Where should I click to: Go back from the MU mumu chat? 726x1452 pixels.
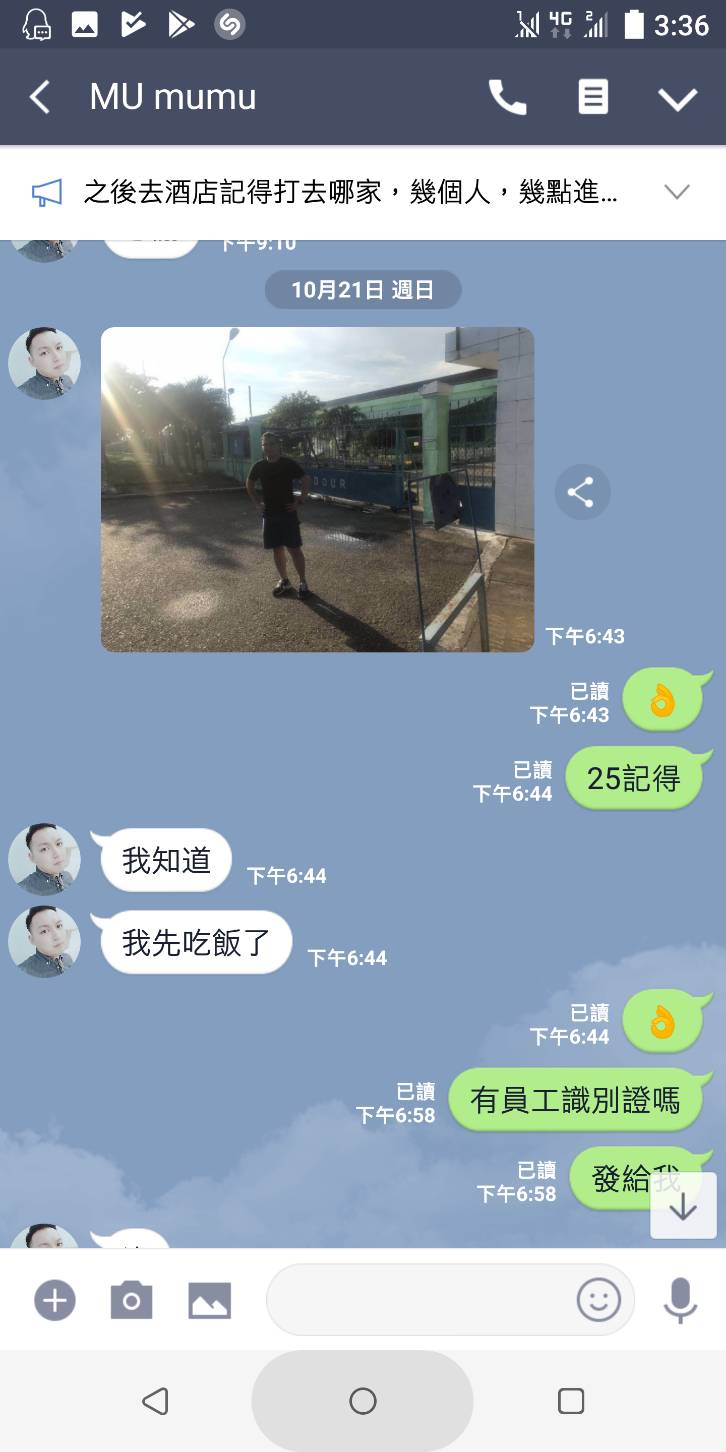point(40,97)
